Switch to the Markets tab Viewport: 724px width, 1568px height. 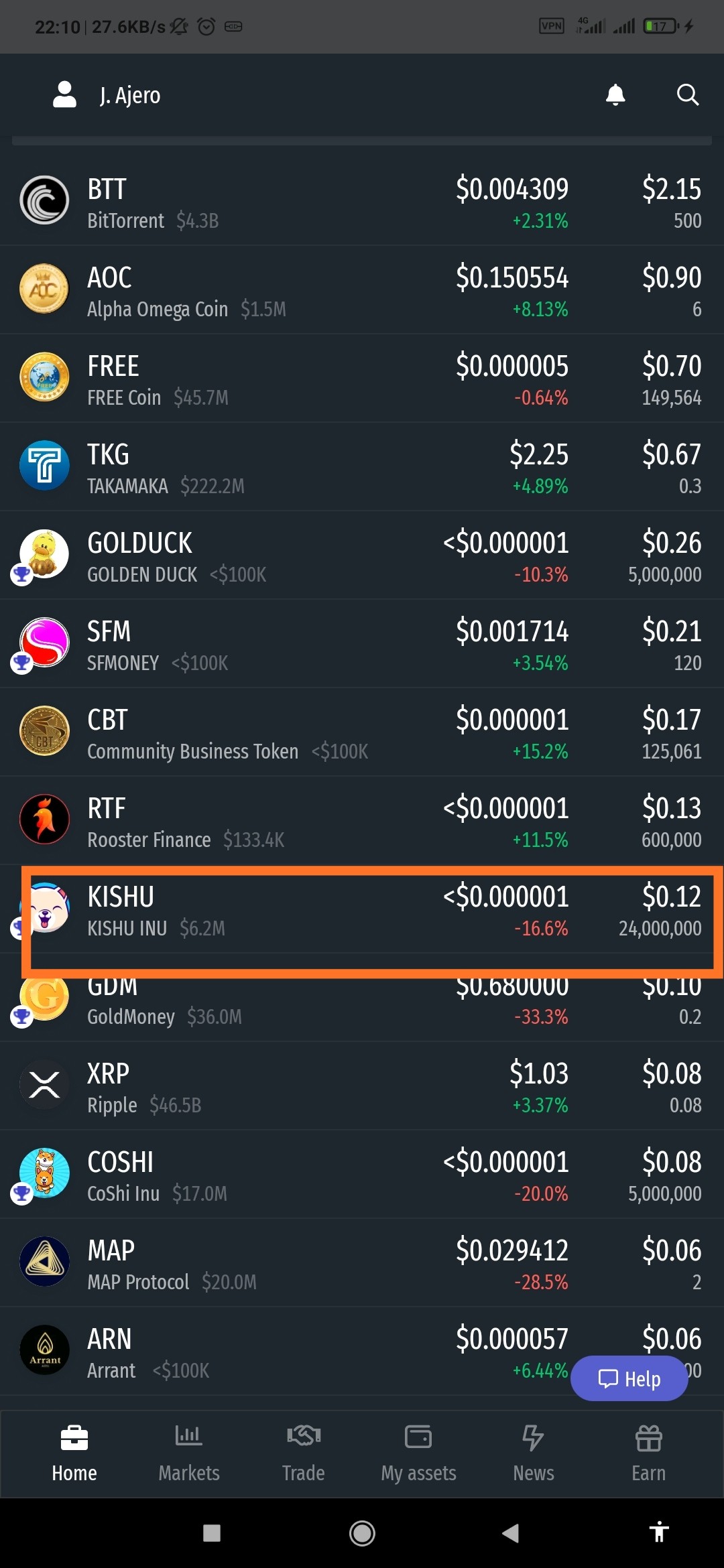(x=189, y=1453)
